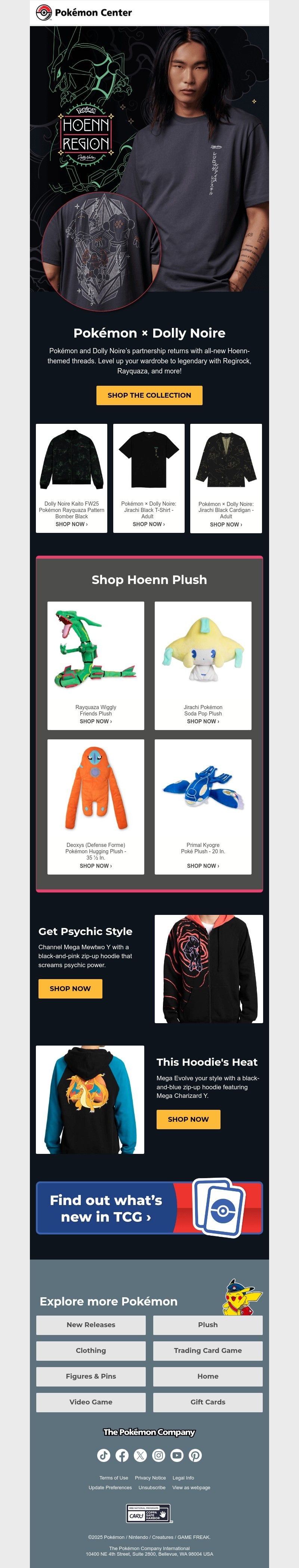The width and height of the screenshot is (299, 1568).
Task: Select the Jirachi Pokémon Soda Pop Plush
Action: (x=203, y=665)
